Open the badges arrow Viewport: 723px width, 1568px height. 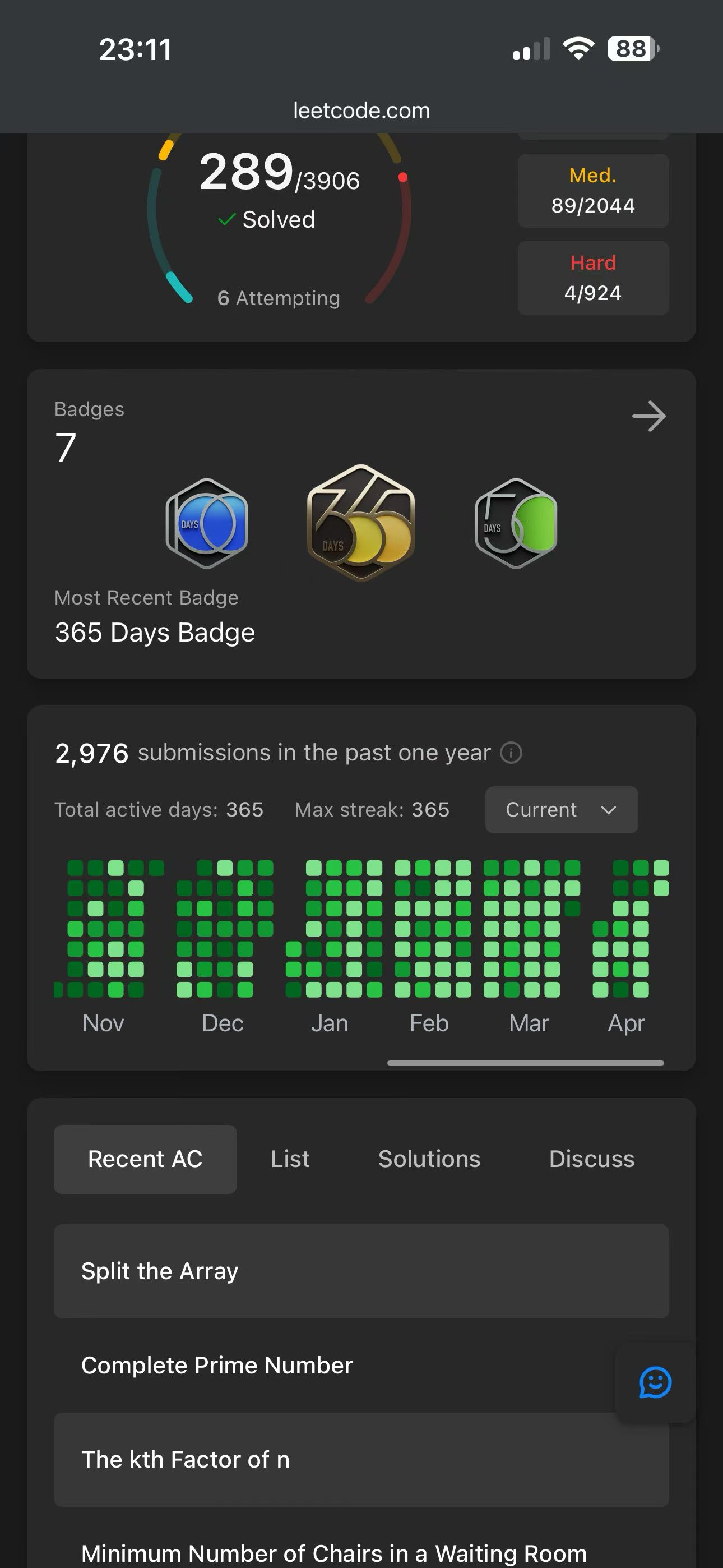pos(649,416)
